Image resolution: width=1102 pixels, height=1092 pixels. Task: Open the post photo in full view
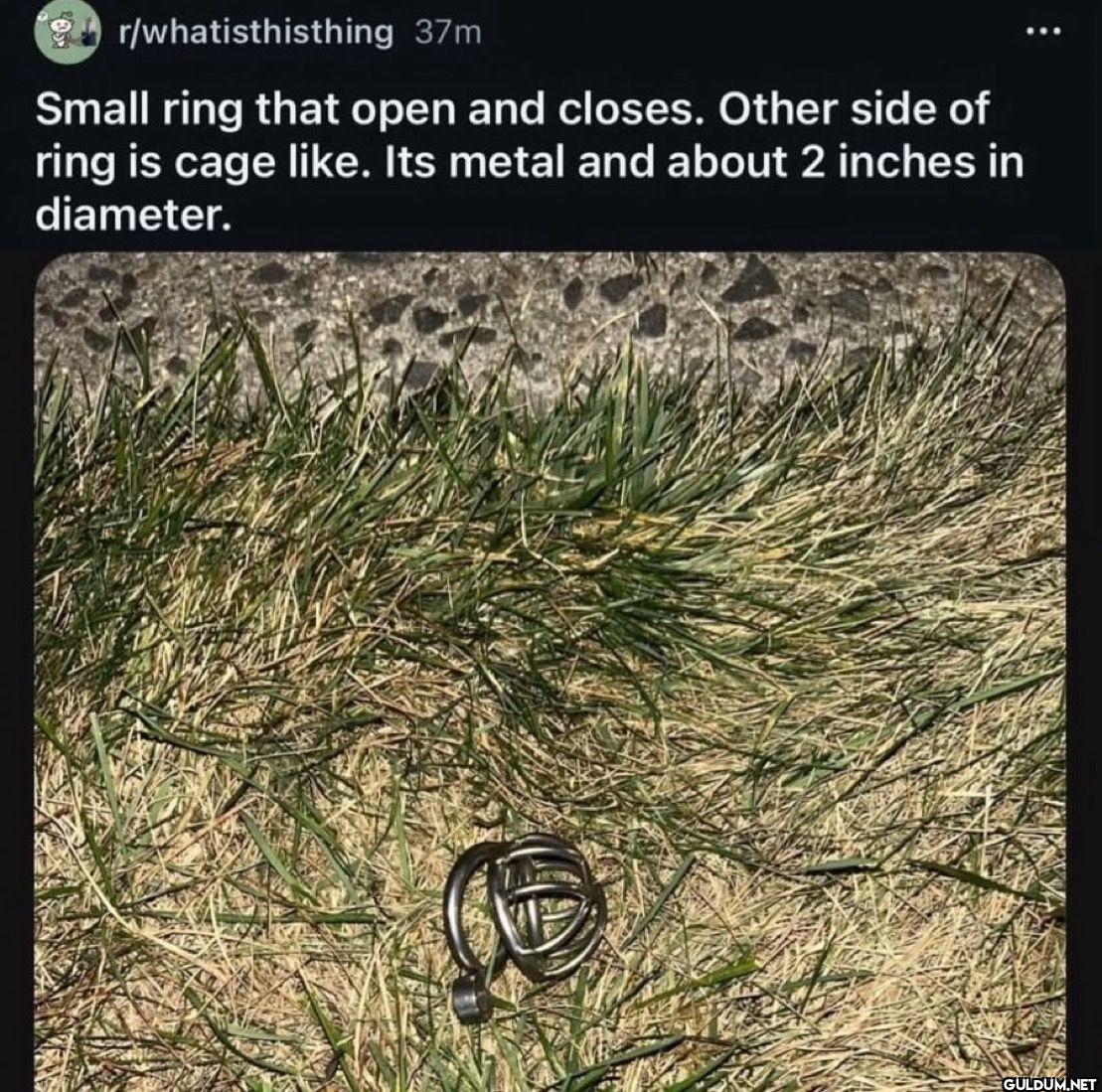tap(550, 666)
